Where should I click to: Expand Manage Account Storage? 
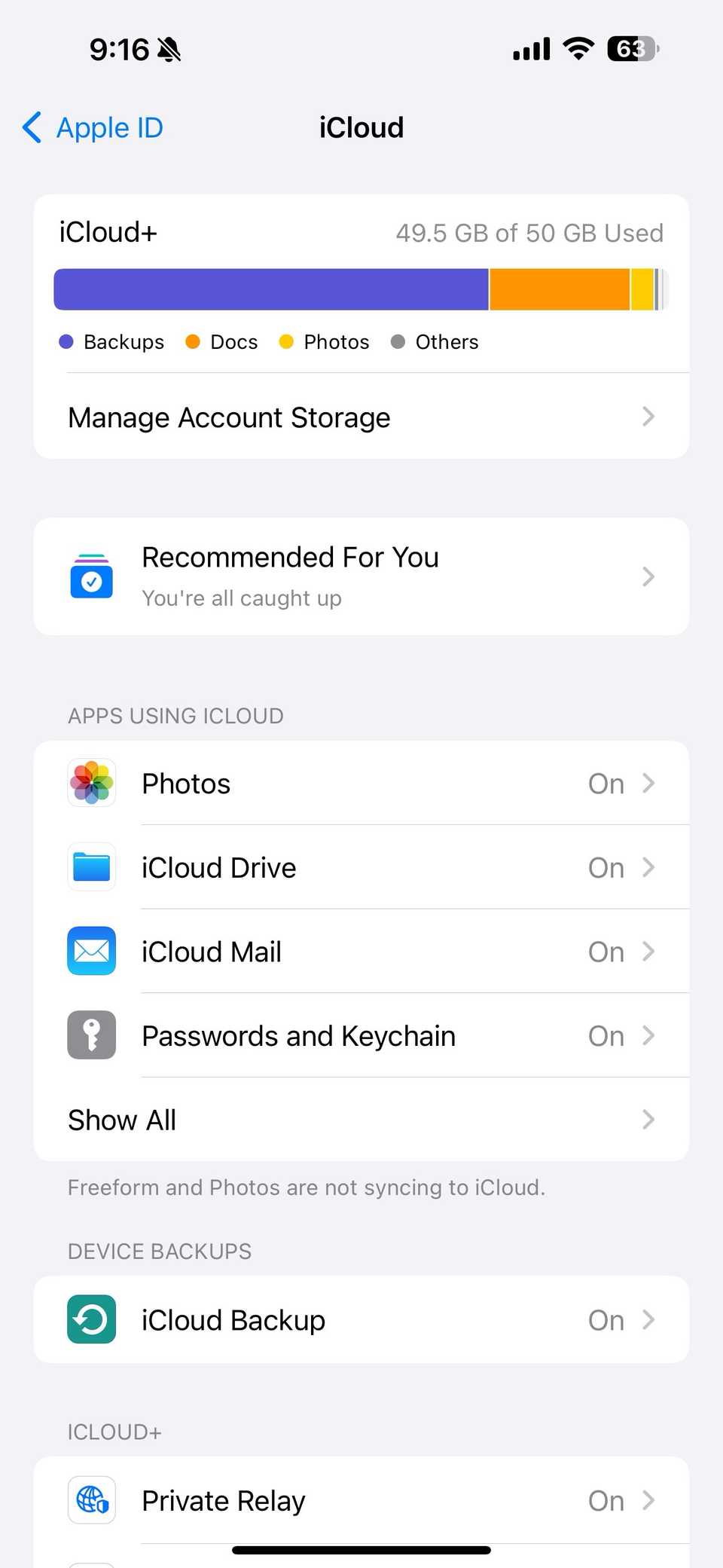tap(361, 417)
